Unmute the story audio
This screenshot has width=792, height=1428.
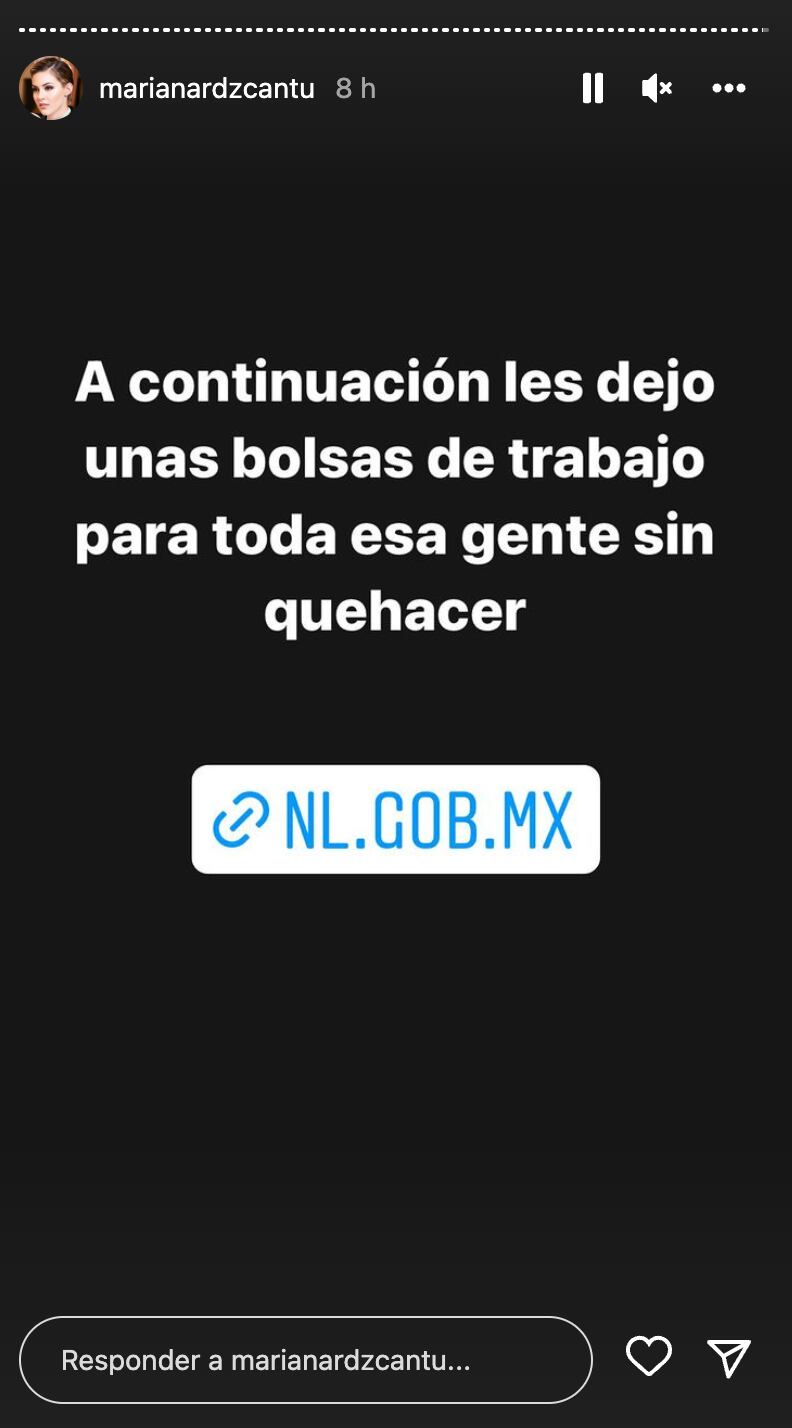[x=656, y=89]
